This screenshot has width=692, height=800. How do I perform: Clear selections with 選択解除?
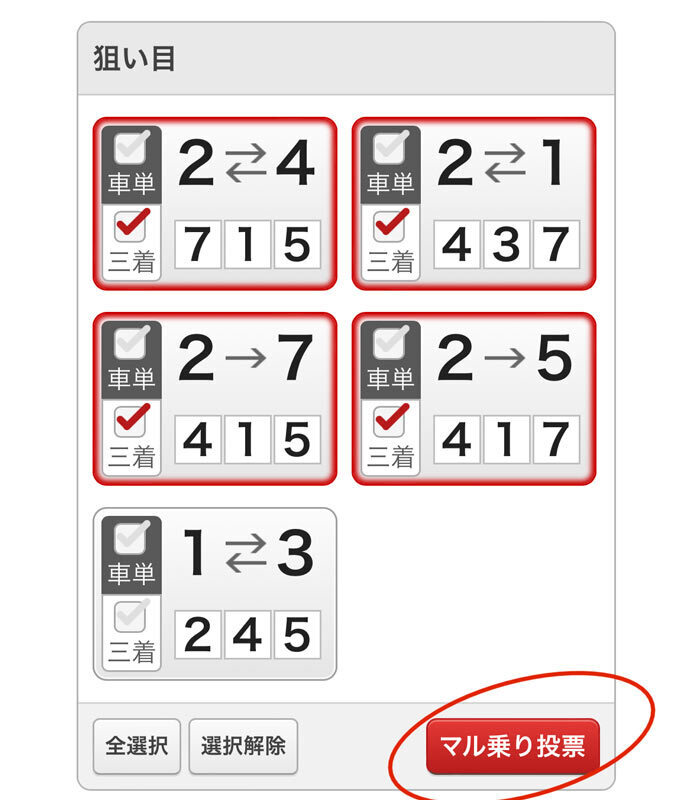243,746
